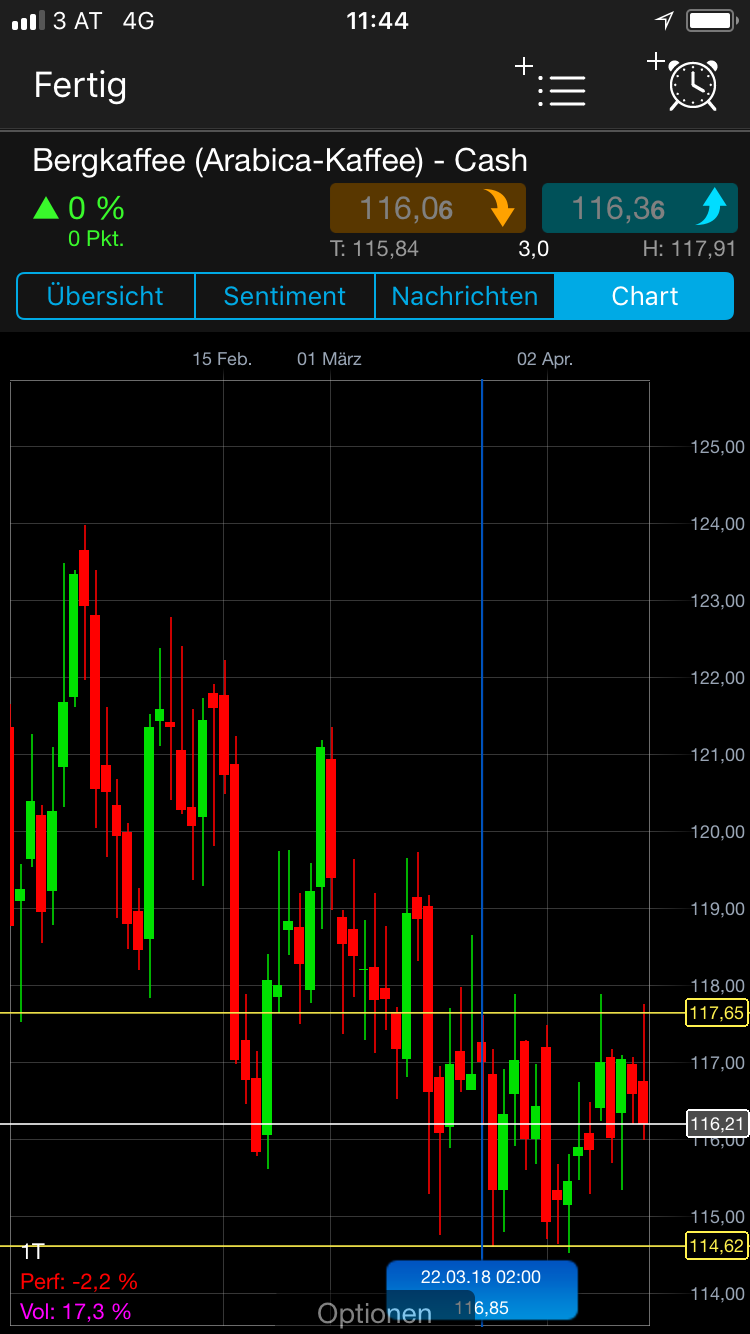
Task: Select the active Chart tab
Action: 644,296
